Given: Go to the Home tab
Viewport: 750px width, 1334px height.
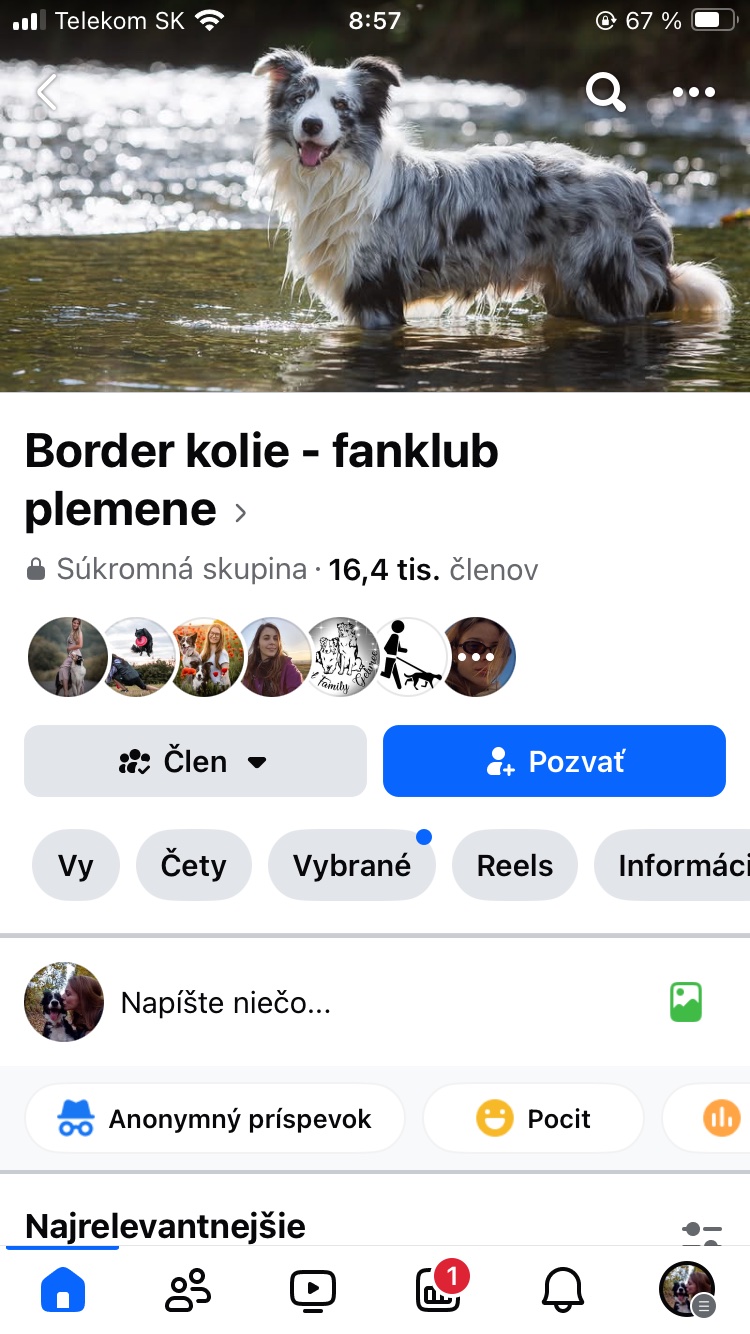Looking at the screenshot, I should click(x=63, y=1291).
